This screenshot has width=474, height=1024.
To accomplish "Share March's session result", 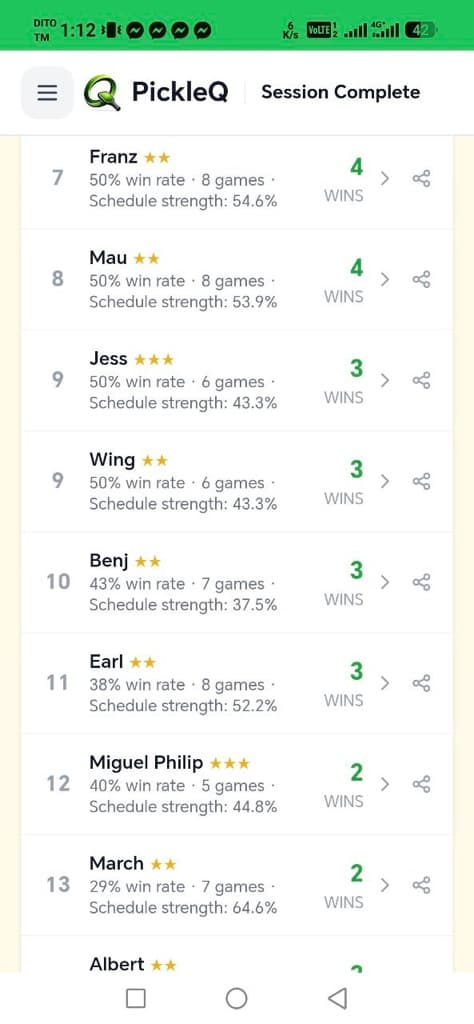I will click(x=421, y=885).
